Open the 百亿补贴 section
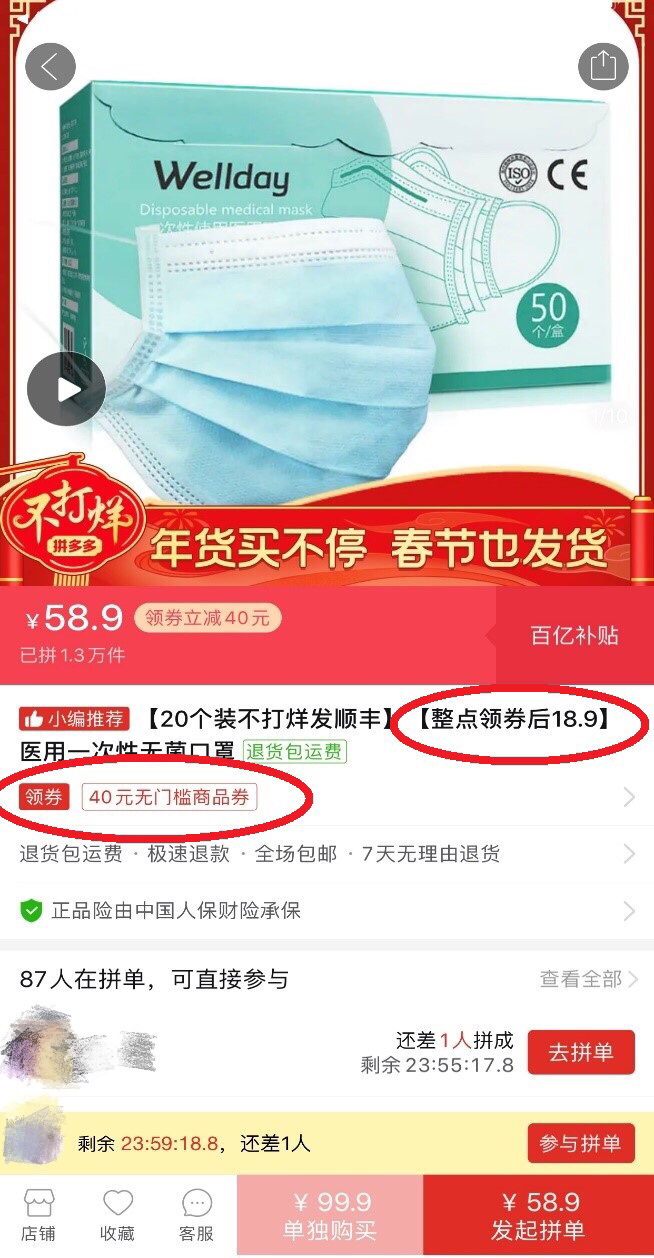The height and width of the screenshot is (1258, 654). pos(574,636)
